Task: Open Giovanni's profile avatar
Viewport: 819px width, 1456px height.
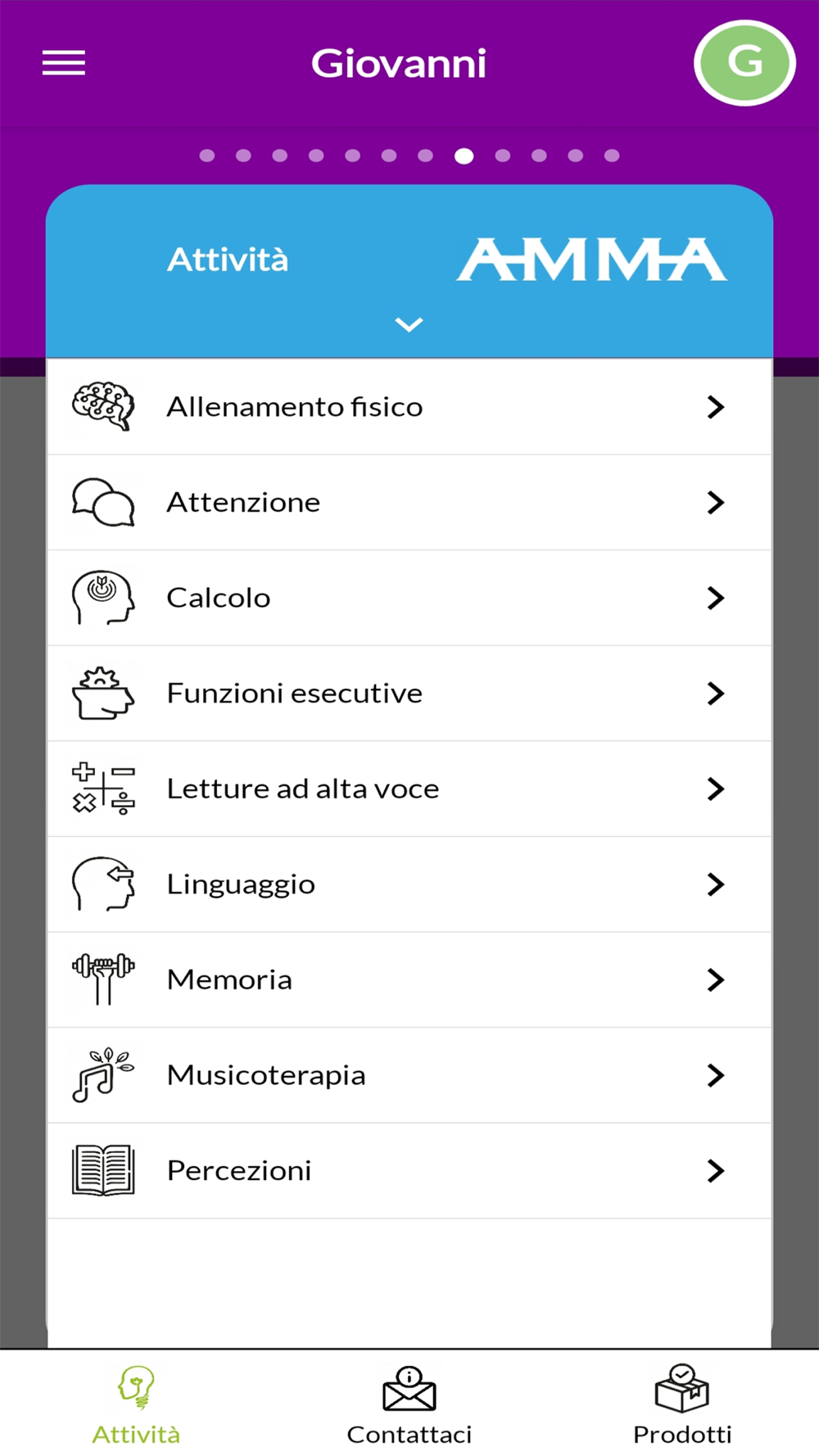Action: pos(744,63)
